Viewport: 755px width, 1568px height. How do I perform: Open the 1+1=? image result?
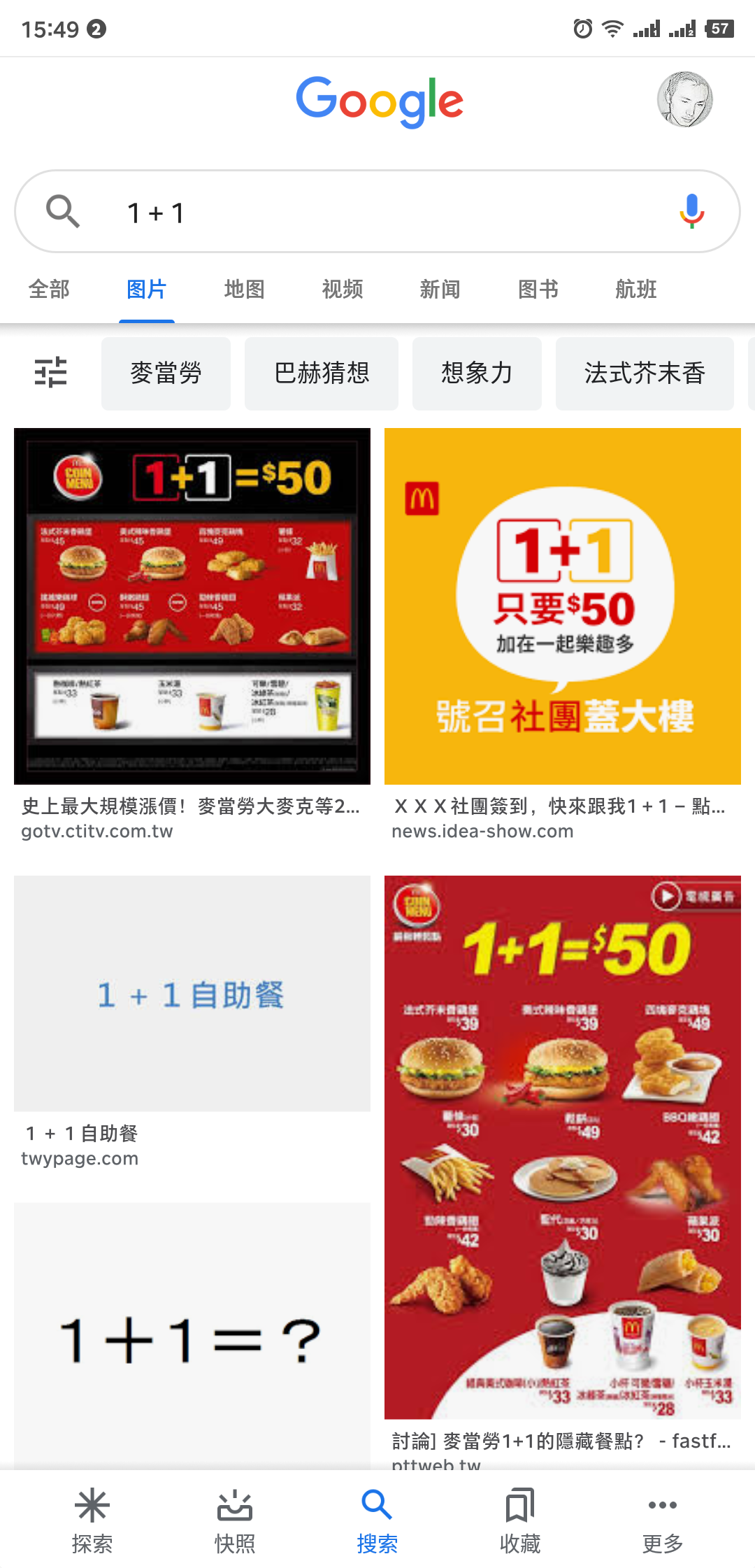point(192,1336)
